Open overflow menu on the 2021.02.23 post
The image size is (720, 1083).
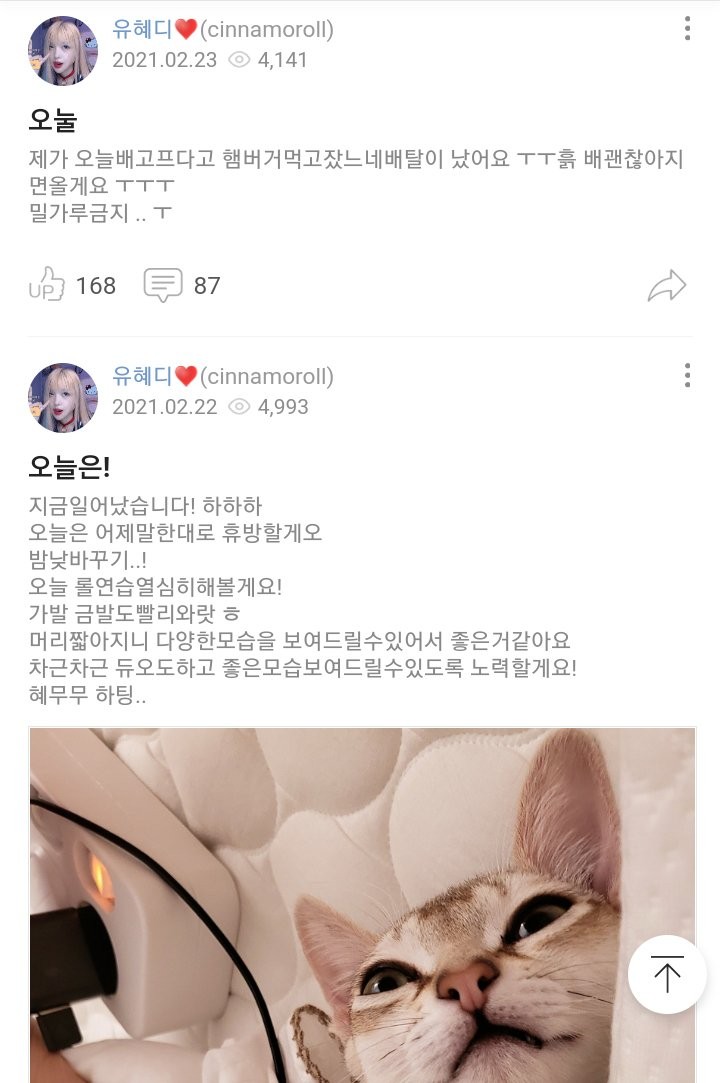tap(687, 29)
